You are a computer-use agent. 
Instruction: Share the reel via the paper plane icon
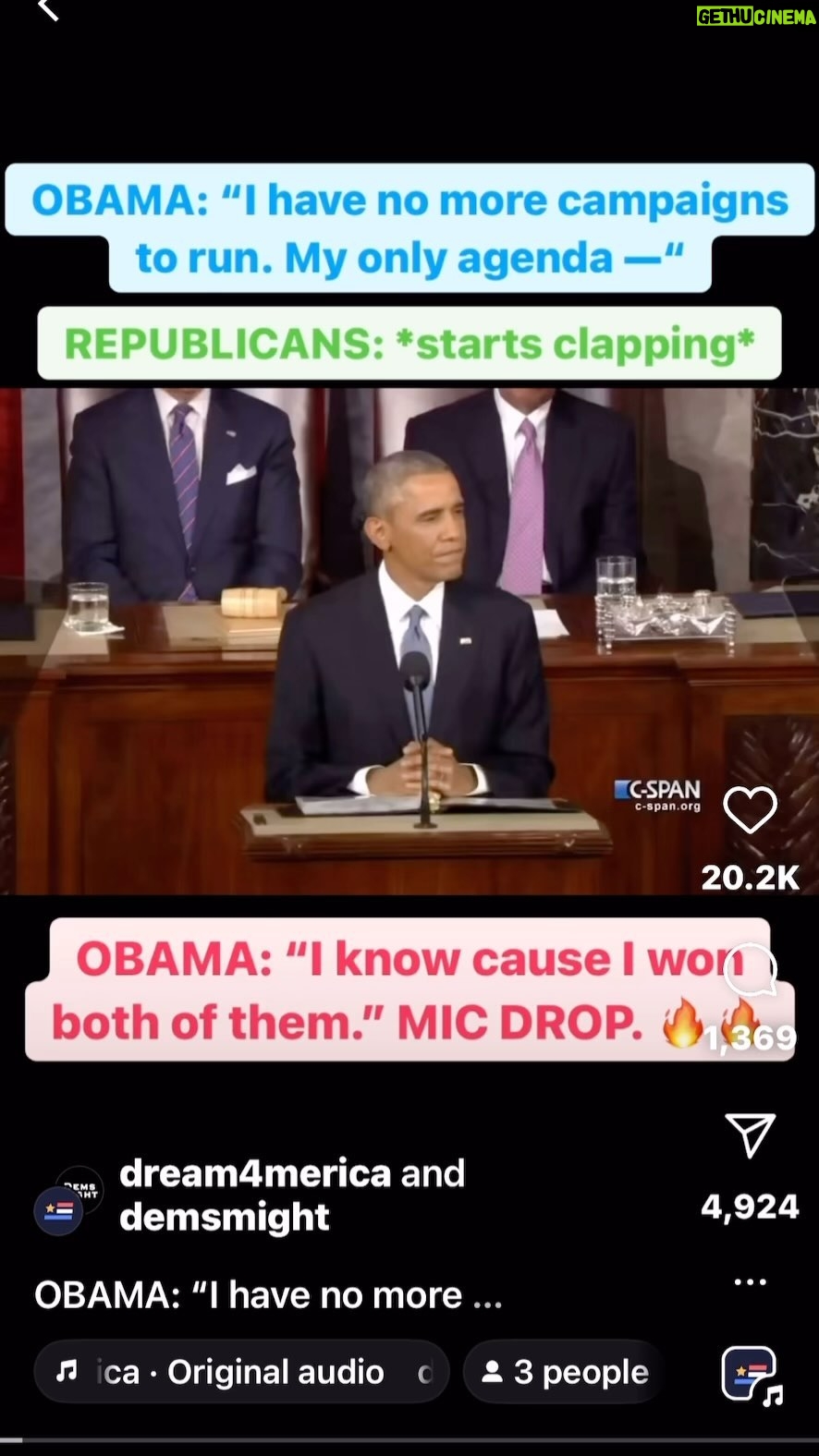(x=750, y=1134)
